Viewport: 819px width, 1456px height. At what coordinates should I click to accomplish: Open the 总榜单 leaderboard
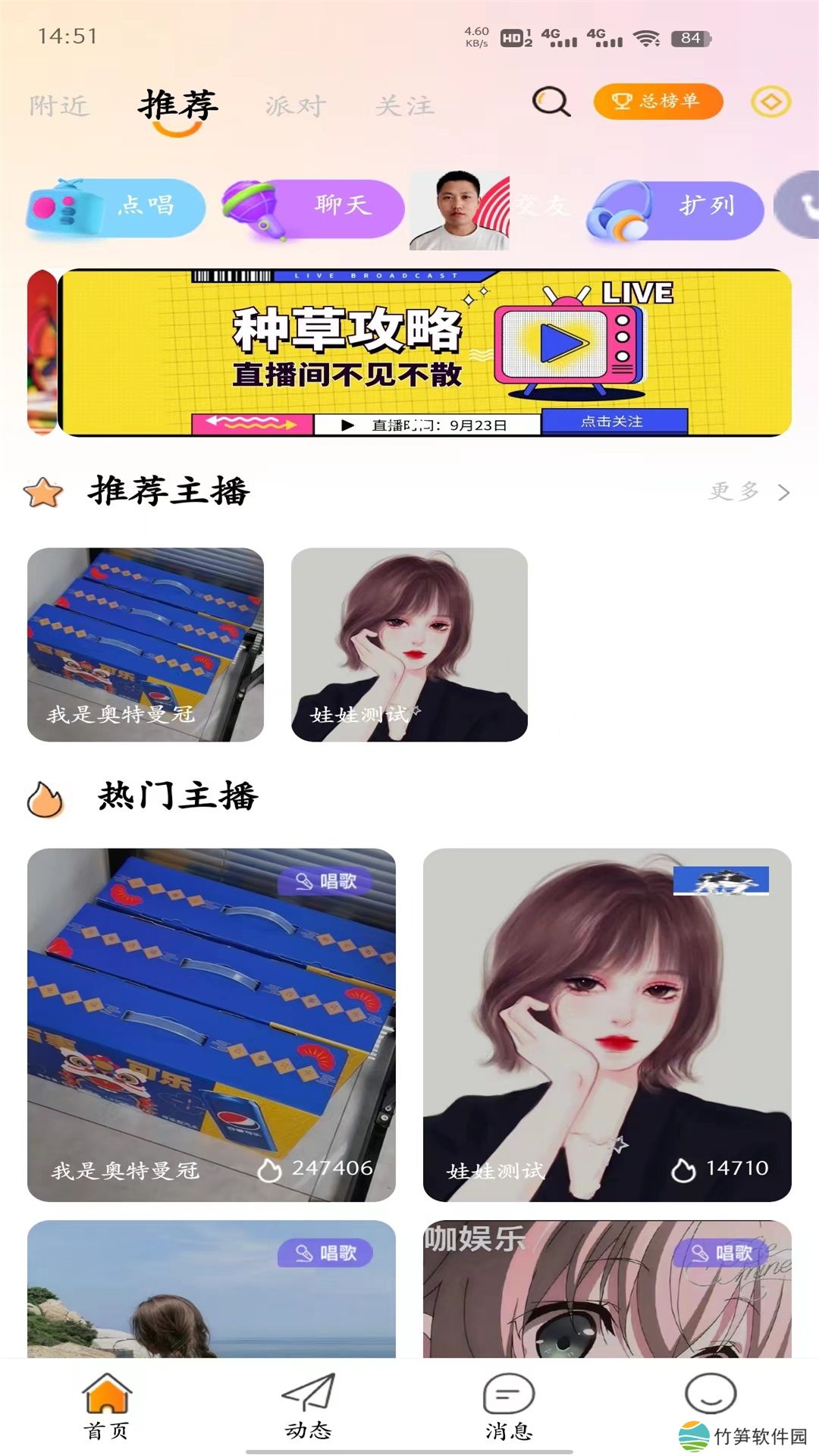coord(657,102)
